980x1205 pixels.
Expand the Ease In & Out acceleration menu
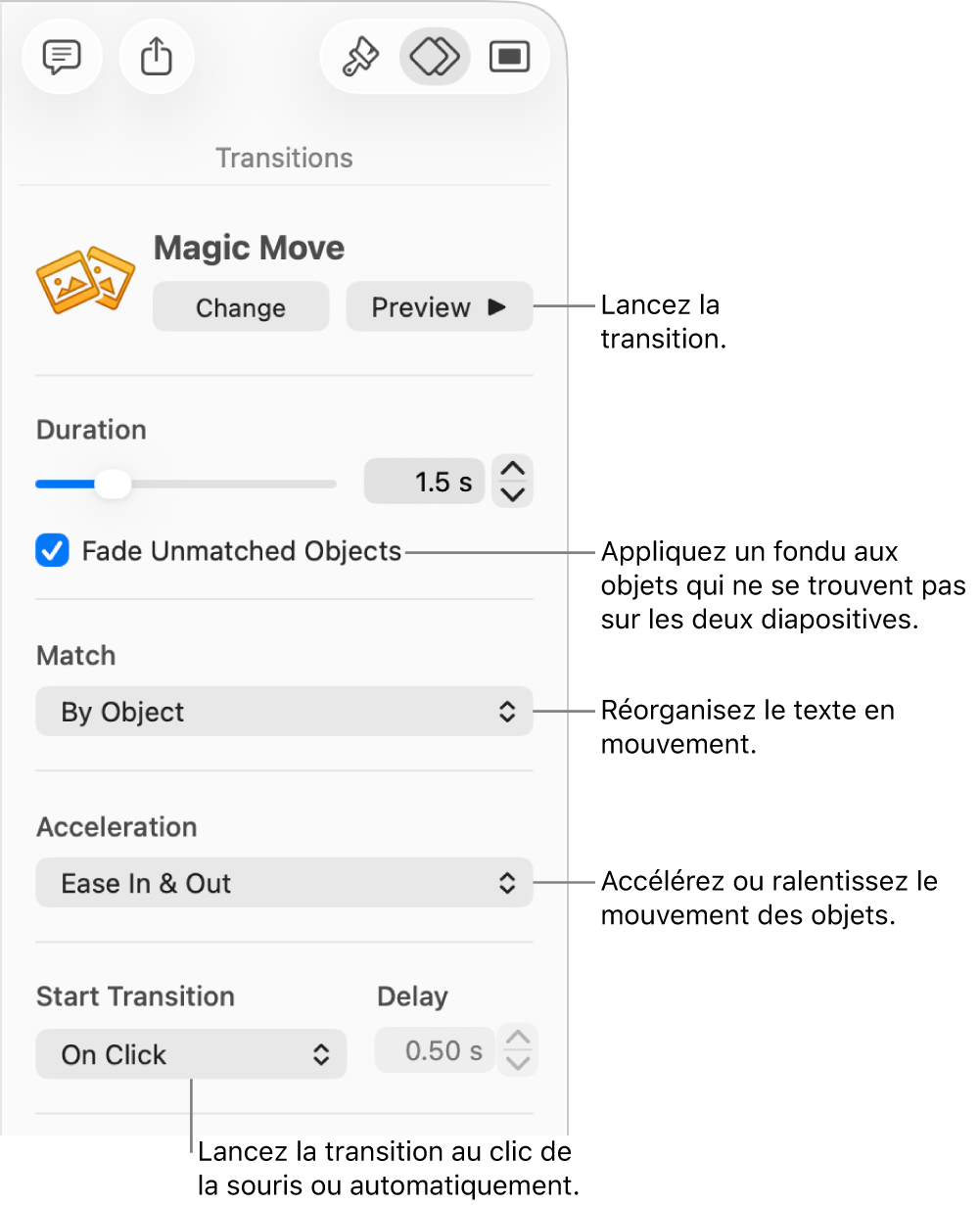[x=284, y=883]
